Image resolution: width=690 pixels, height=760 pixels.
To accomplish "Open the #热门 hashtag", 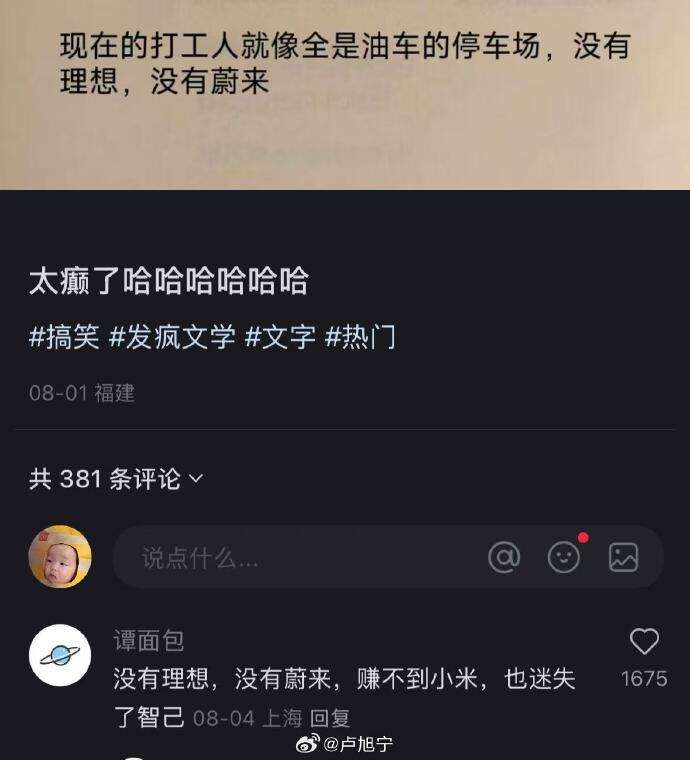I will (x=361, y=337).
